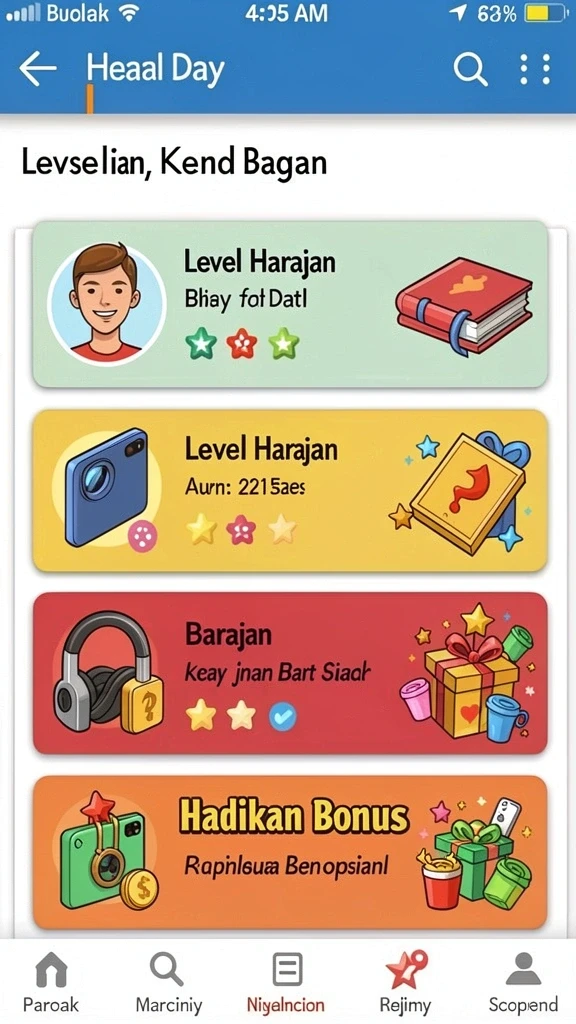Open the search magnifier in the app bar
The image size is (576, 1024).
[470, 69]
